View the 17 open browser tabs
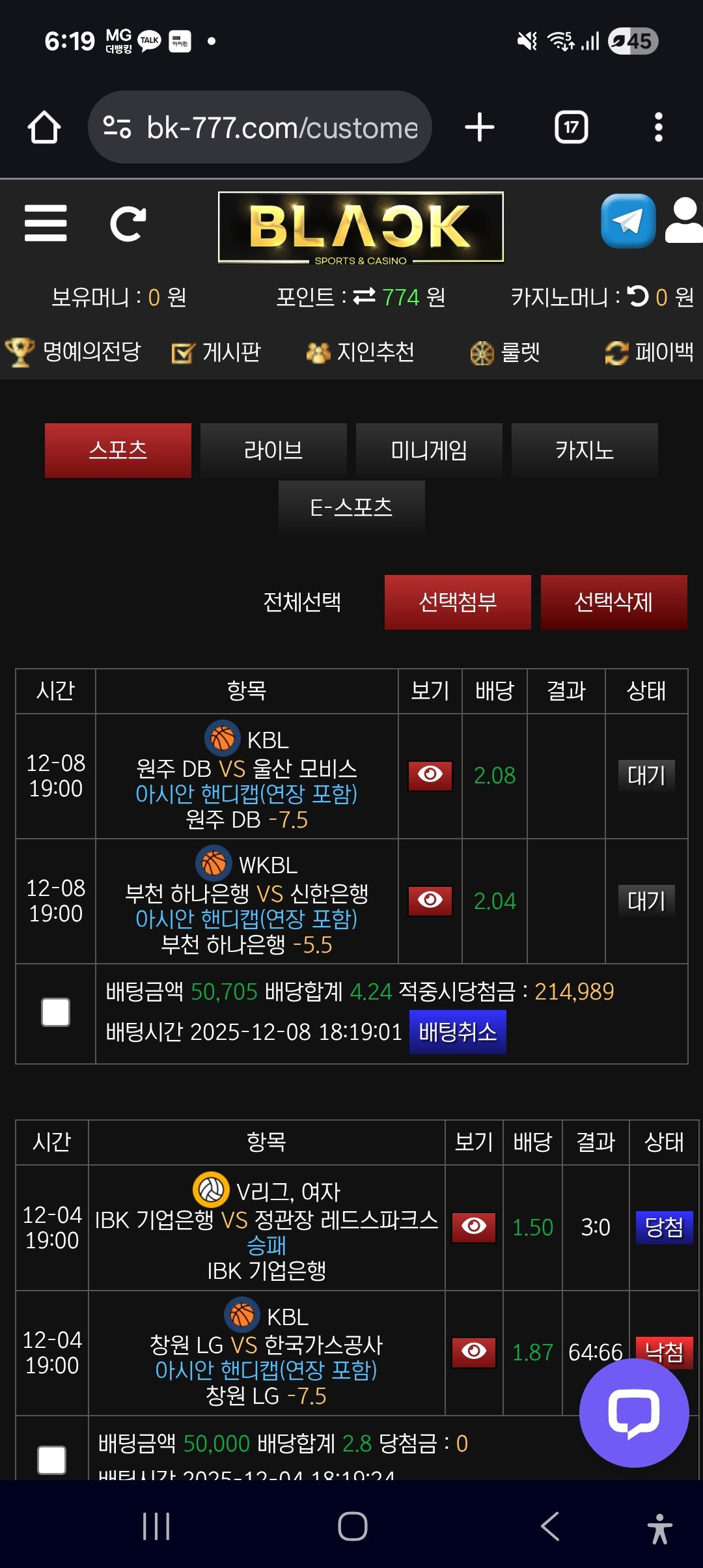 click(571, 127)
